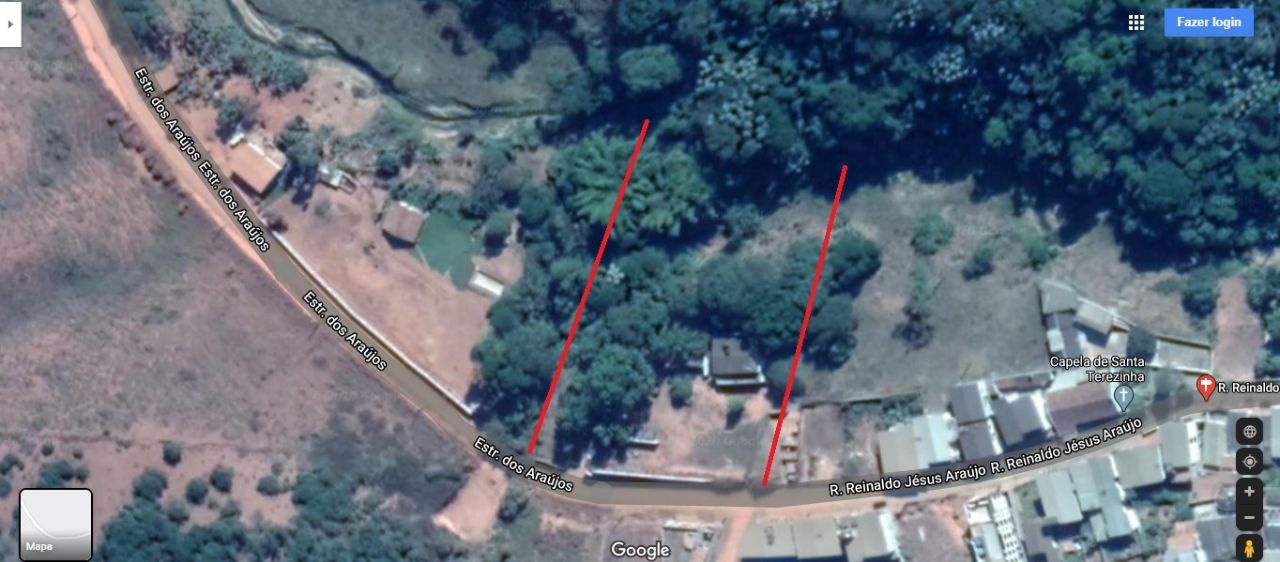Viewport: 1280px width, 562px height.
Task: Center map on my location
Action: coord(1249,462)
